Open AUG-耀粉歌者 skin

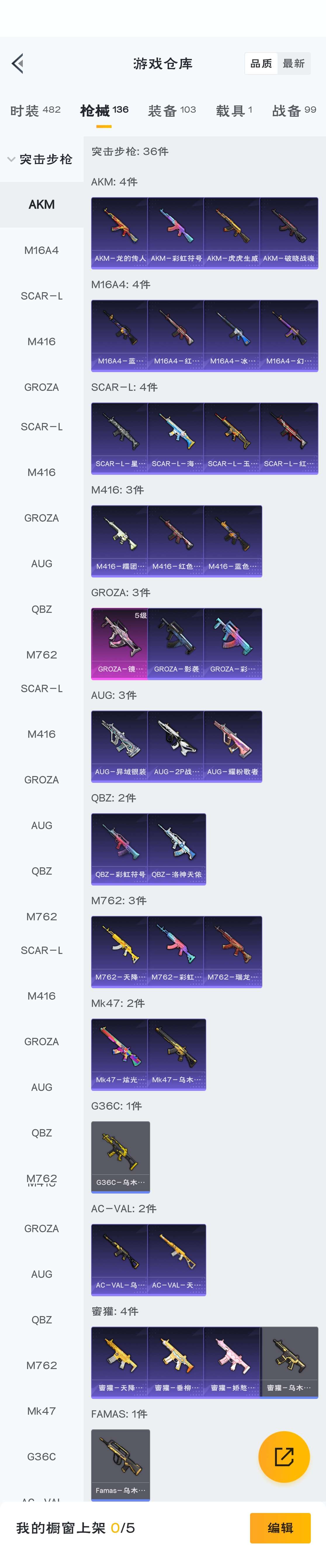[x=233, y=746]
